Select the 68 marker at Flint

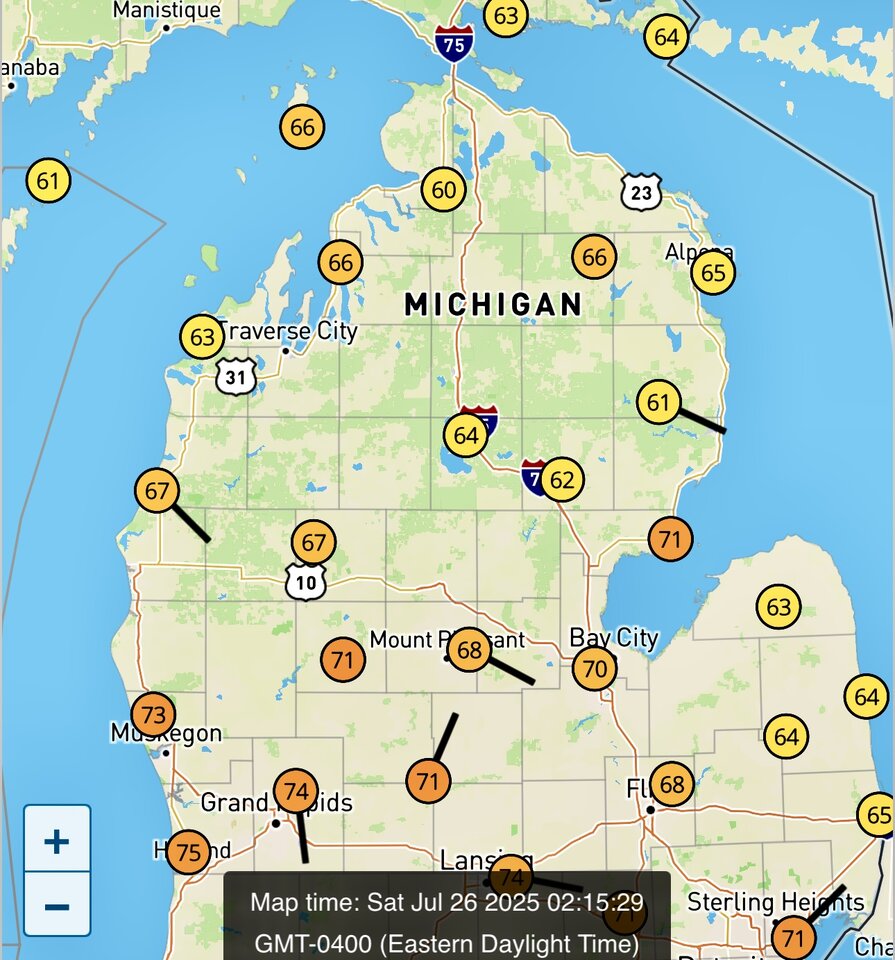(672, 784)
